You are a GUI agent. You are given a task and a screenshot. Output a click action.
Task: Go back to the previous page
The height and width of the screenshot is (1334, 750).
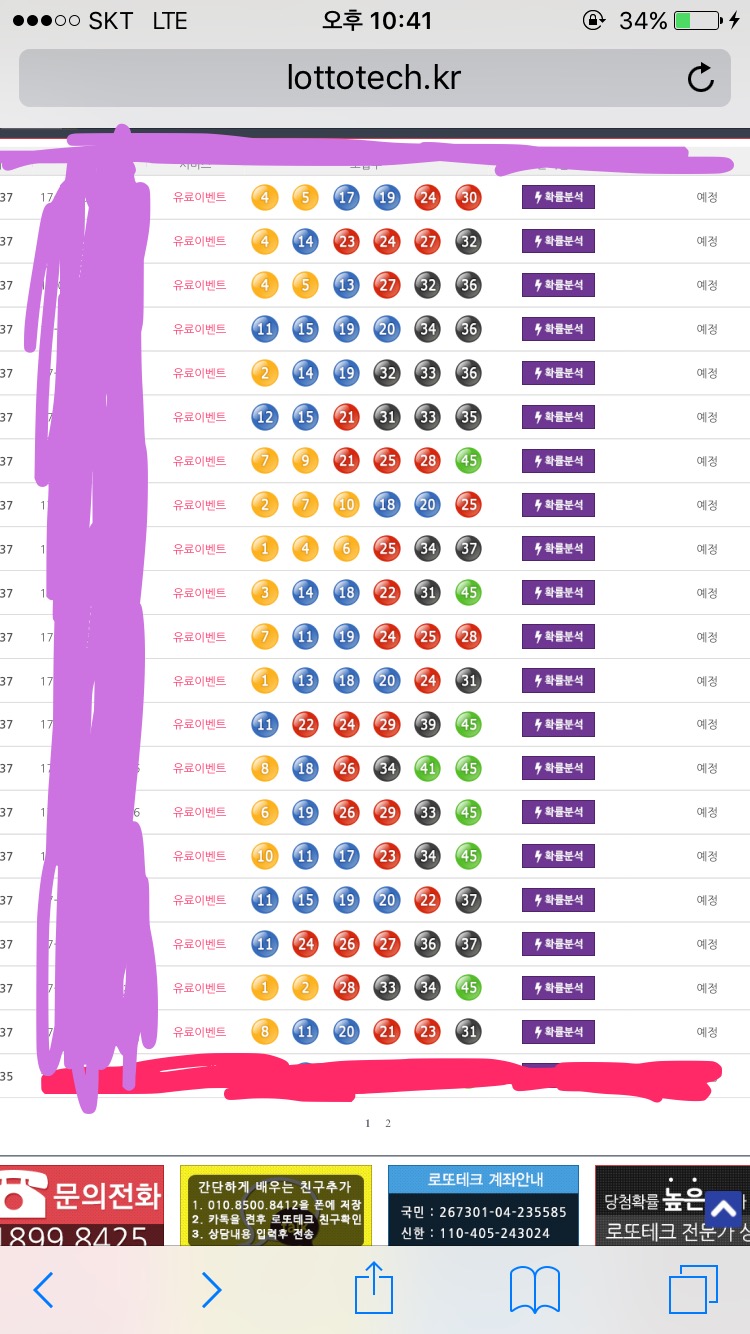(44, 1289)
